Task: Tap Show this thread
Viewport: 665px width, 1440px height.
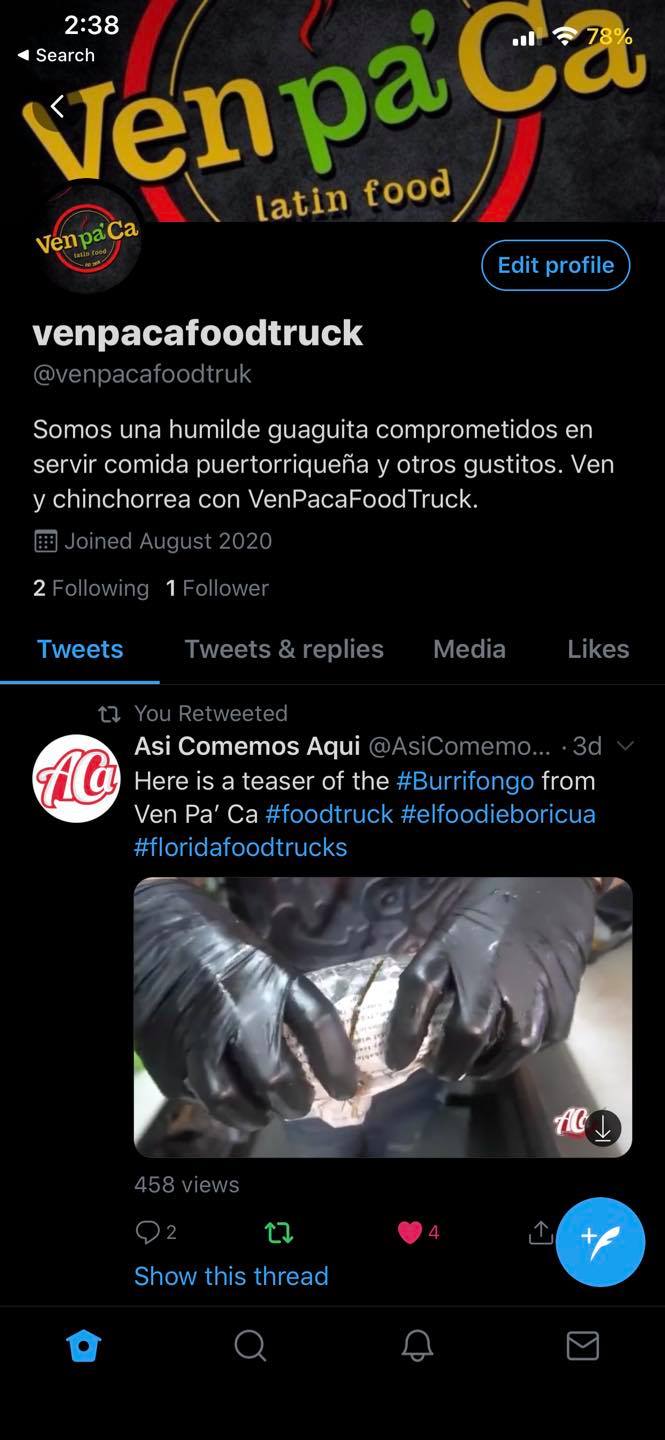Action: [x=231, y=1276]
